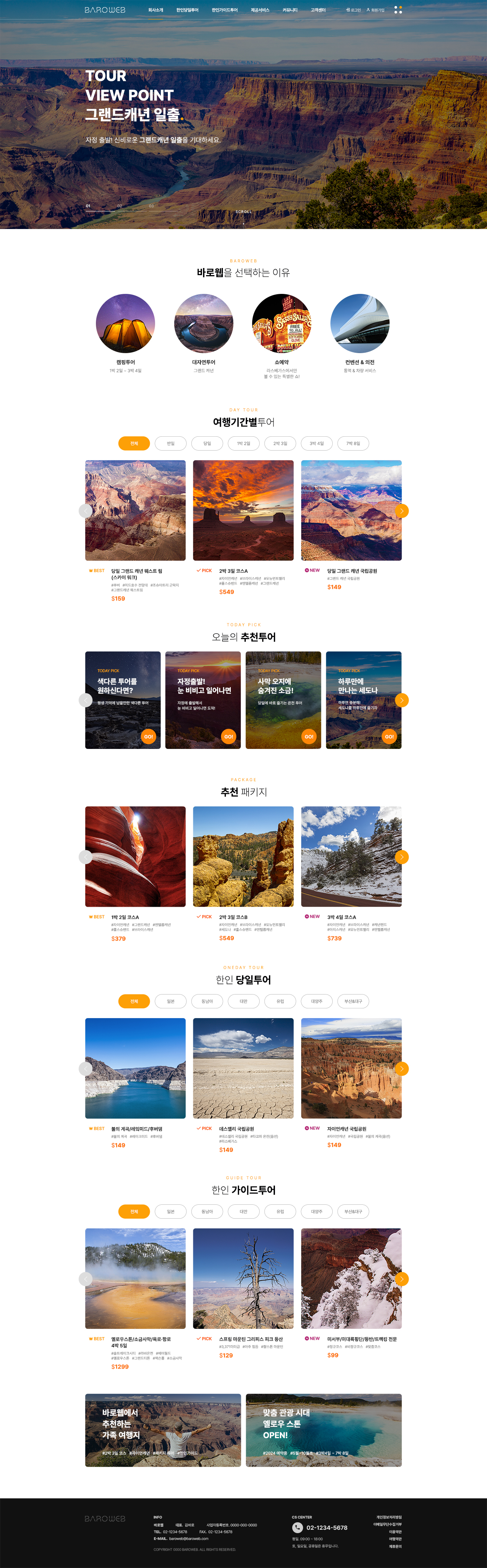Jump to hero slide 02
This screenshot has width=487, height=1568.
[x=120, y=206]
